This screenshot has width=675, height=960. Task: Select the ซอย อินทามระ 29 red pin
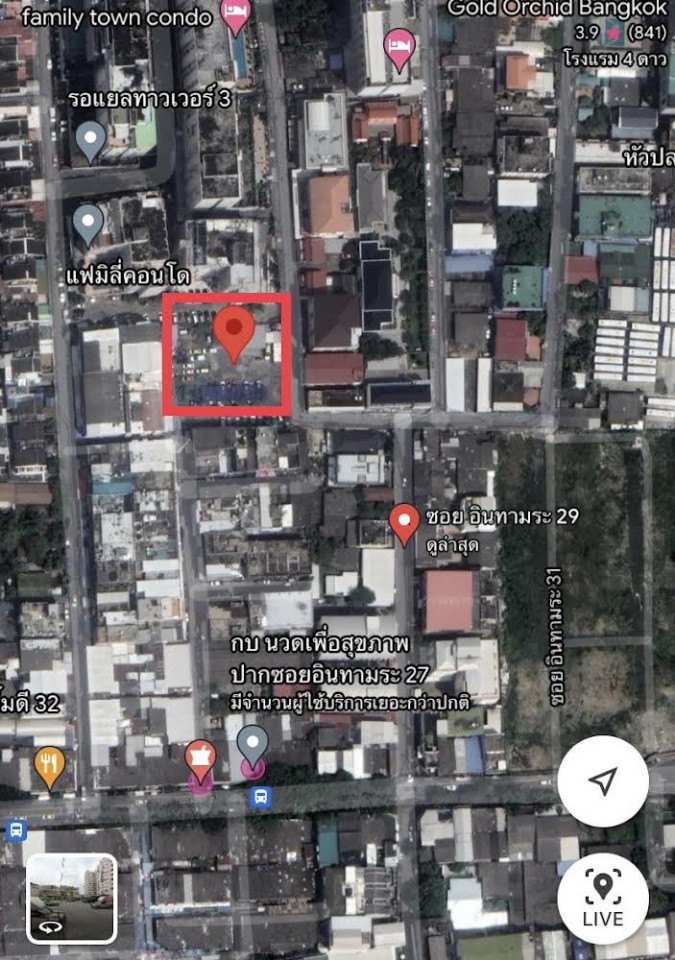point(404,522)
